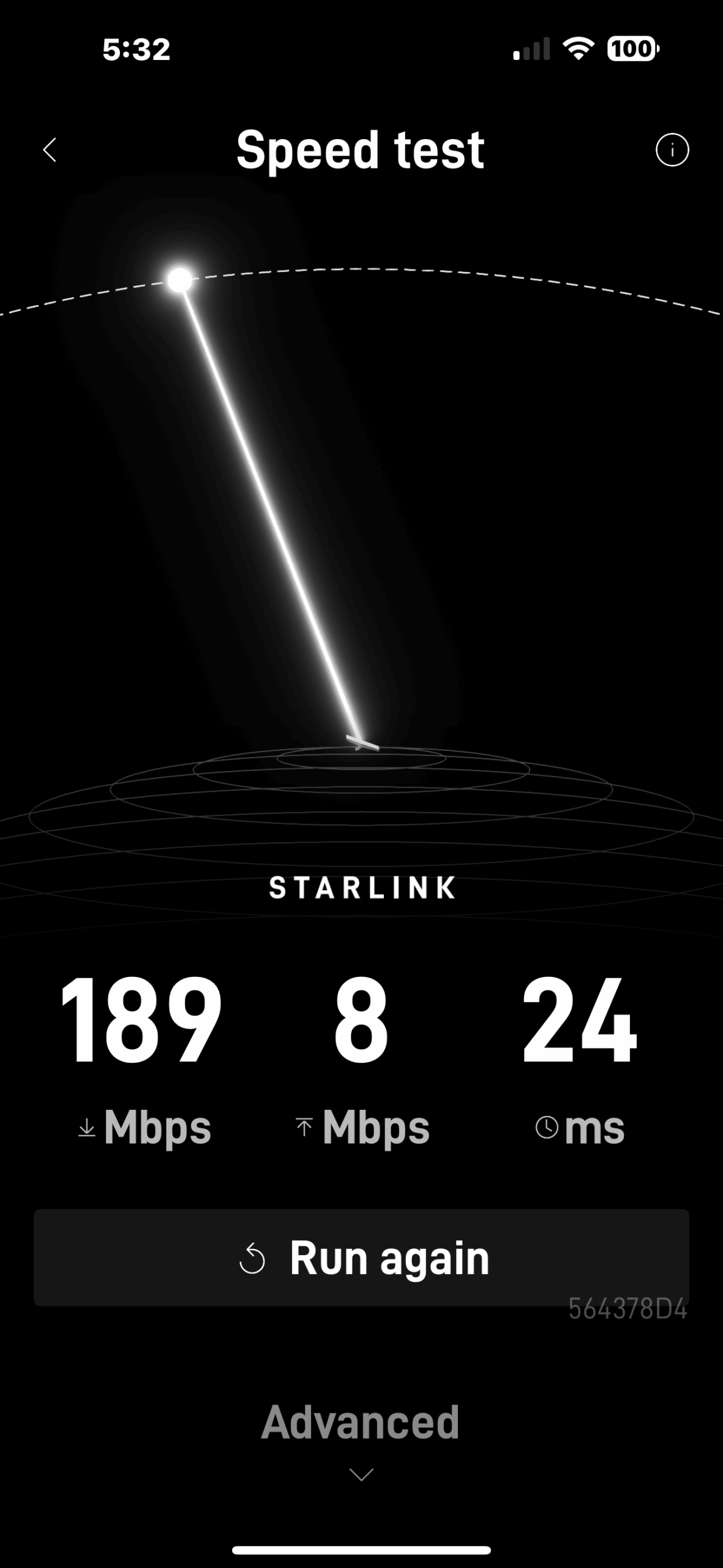Open the speed test info icon
Viewport: 723px width, 1568px height.
[672, 150]
